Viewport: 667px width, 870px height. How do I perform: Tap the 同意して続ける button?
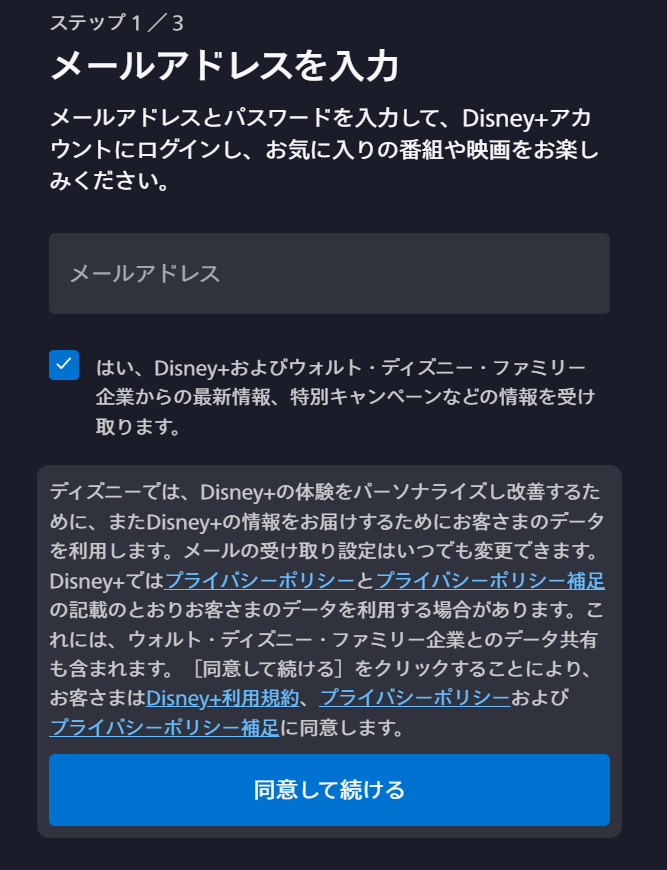click(x=329, y=790)
